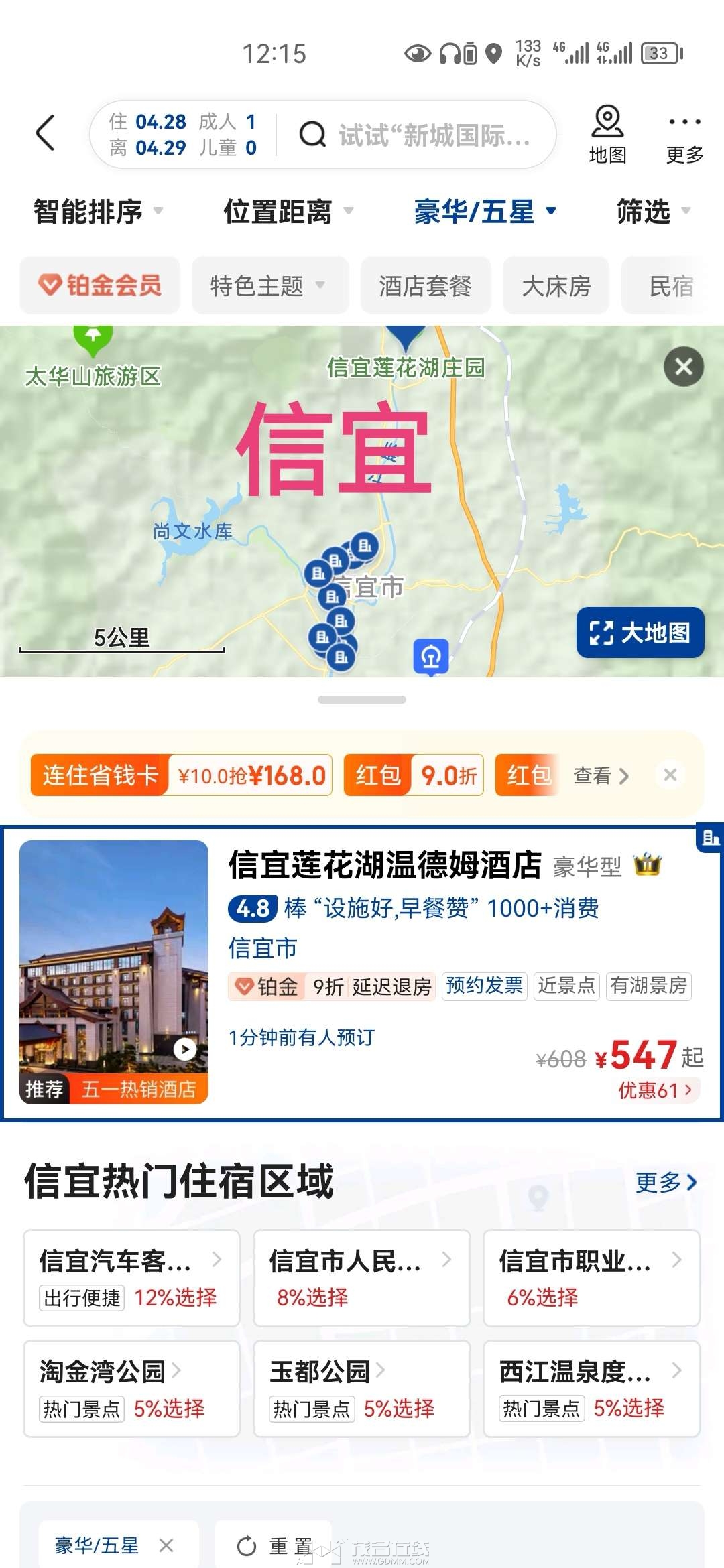Filter by 大床房

[556, 285]
